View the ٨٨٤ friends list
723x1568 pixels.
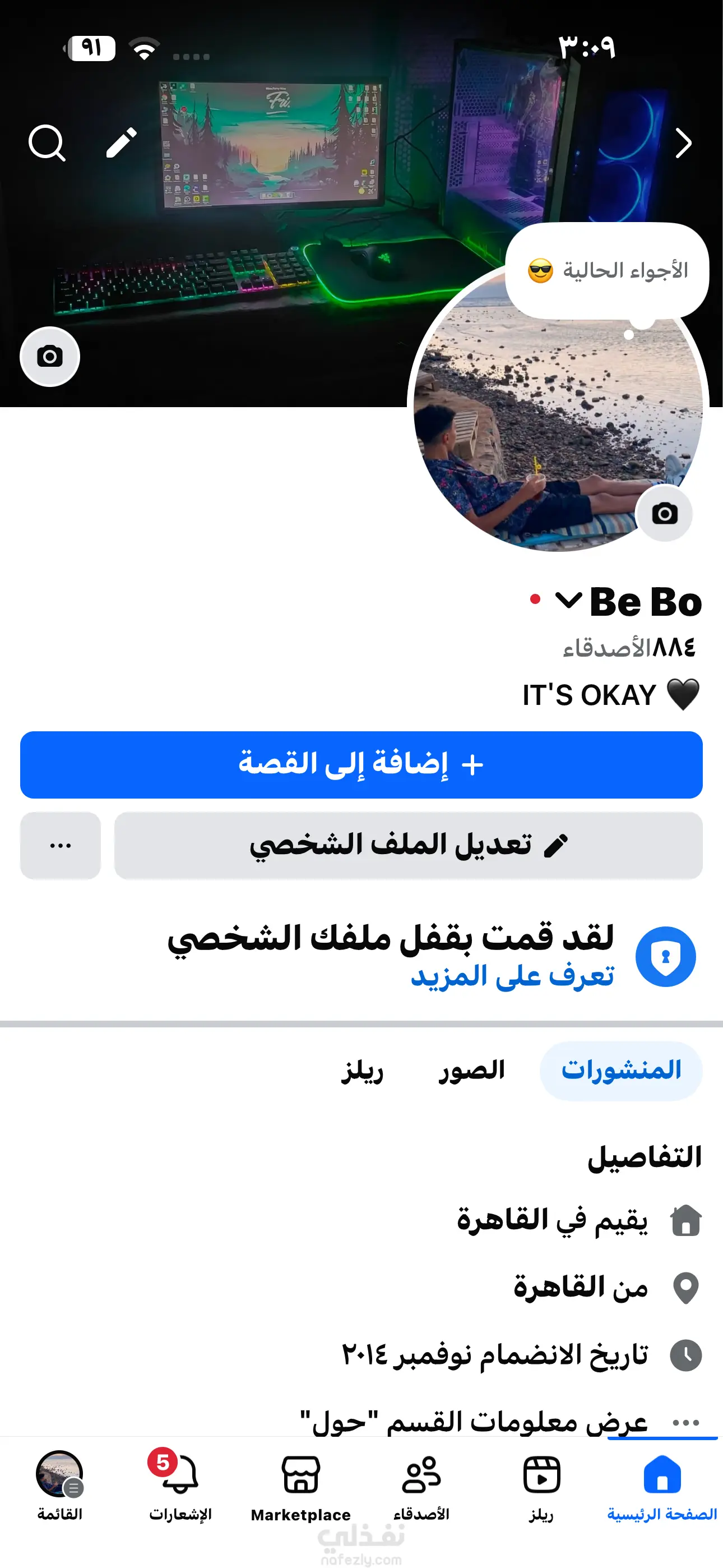[628, 647]
